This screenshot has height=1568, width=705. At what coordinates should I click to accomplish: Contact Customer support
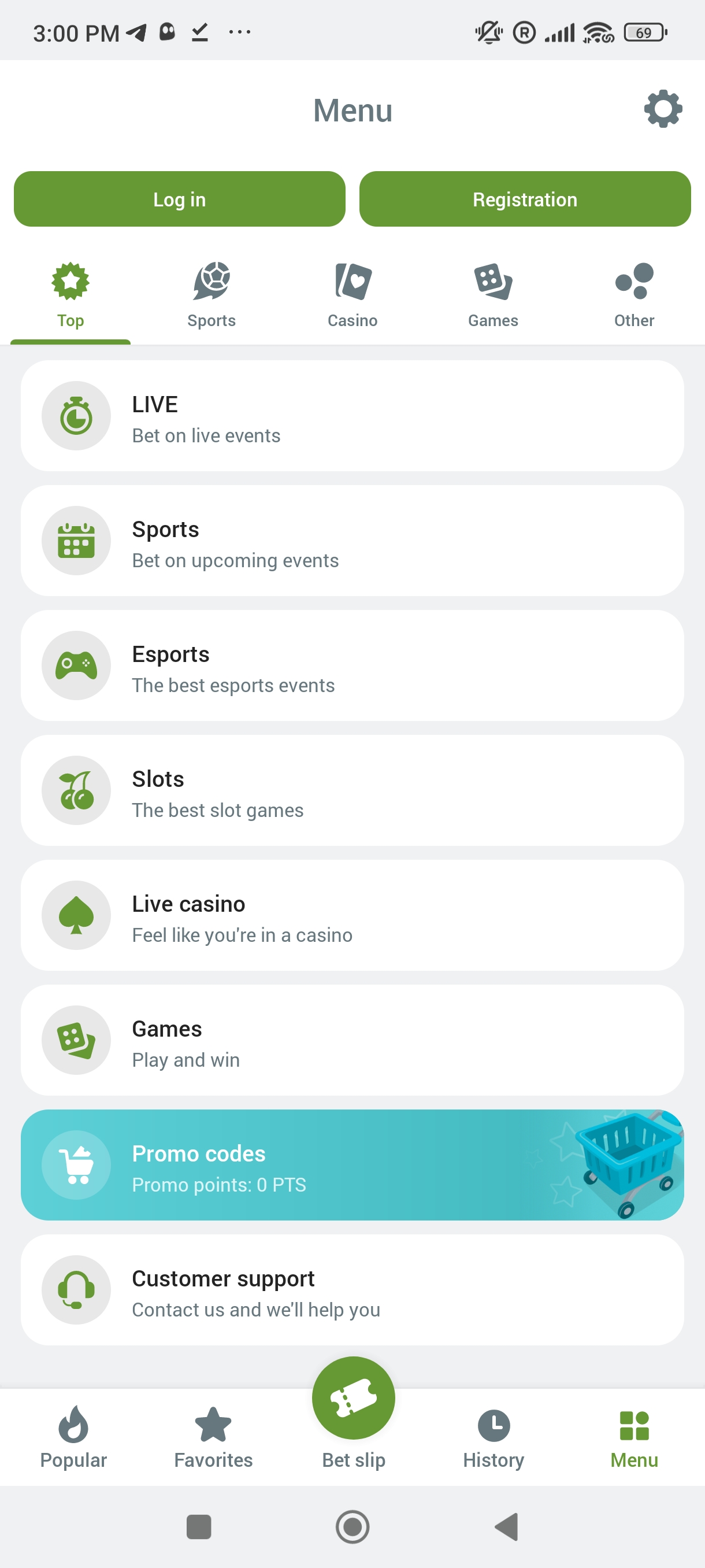[352, 1289]
